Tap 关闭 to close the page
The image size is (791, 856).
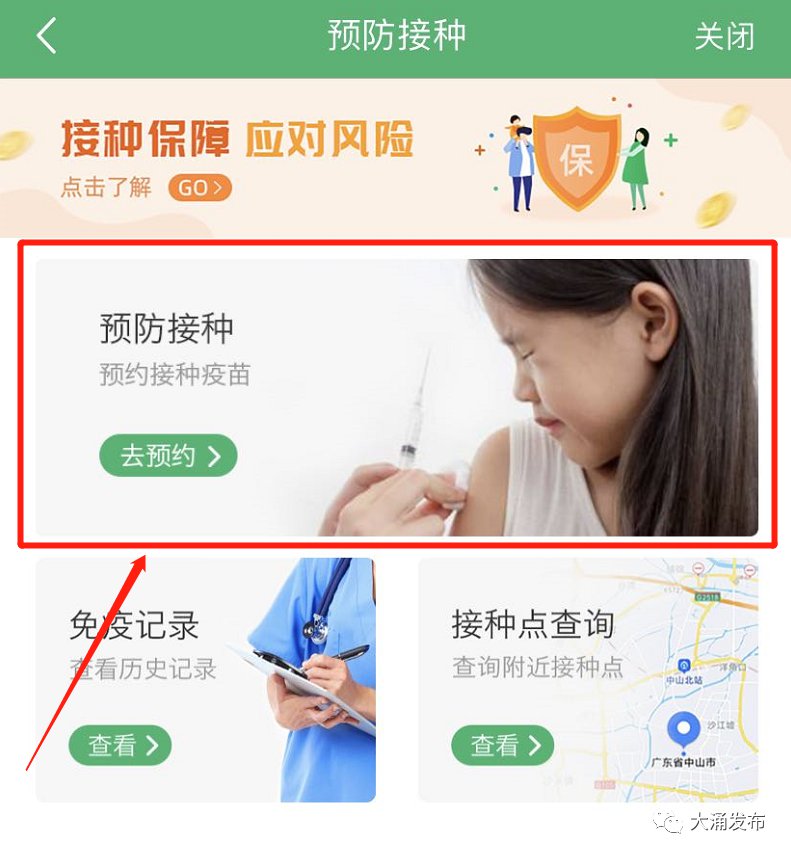(724, 37)
